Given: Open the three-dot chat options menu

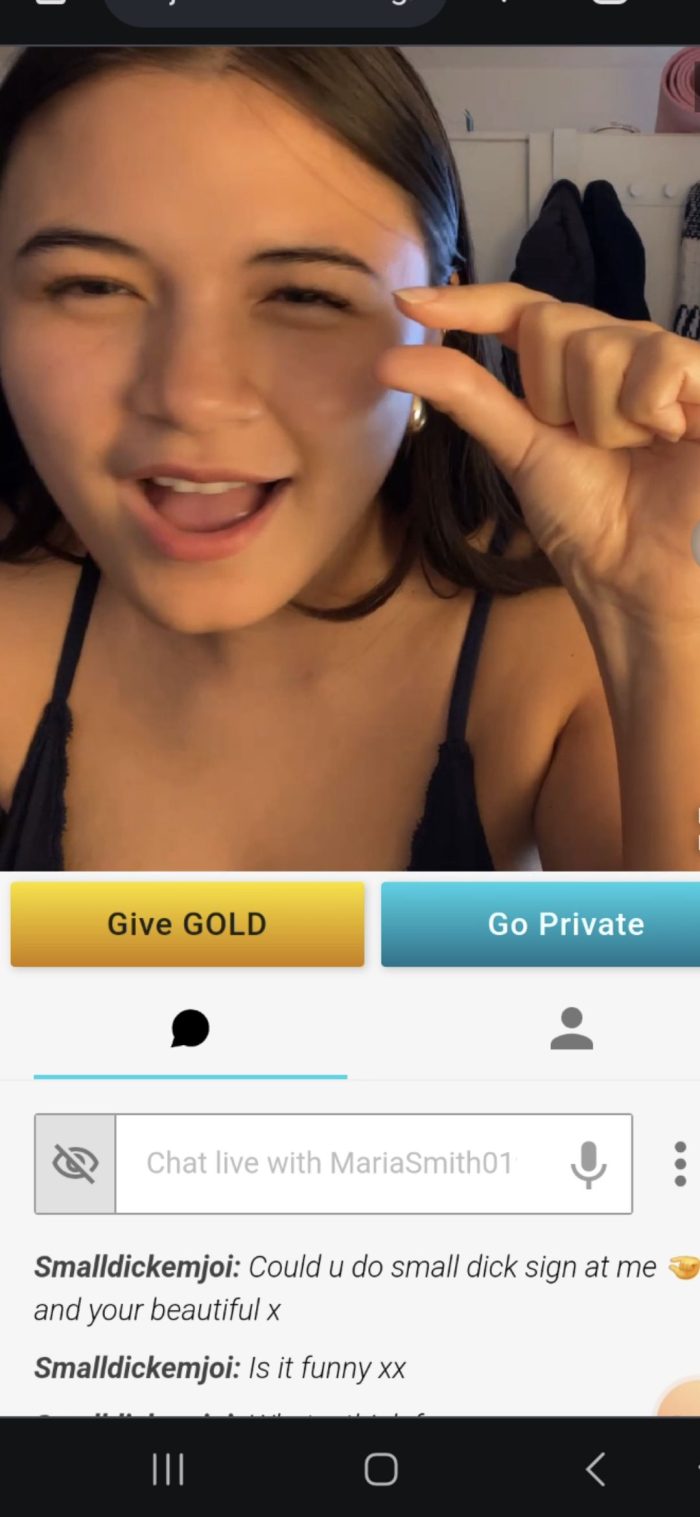Looking at the screenshot, I should coord(680,1163).
